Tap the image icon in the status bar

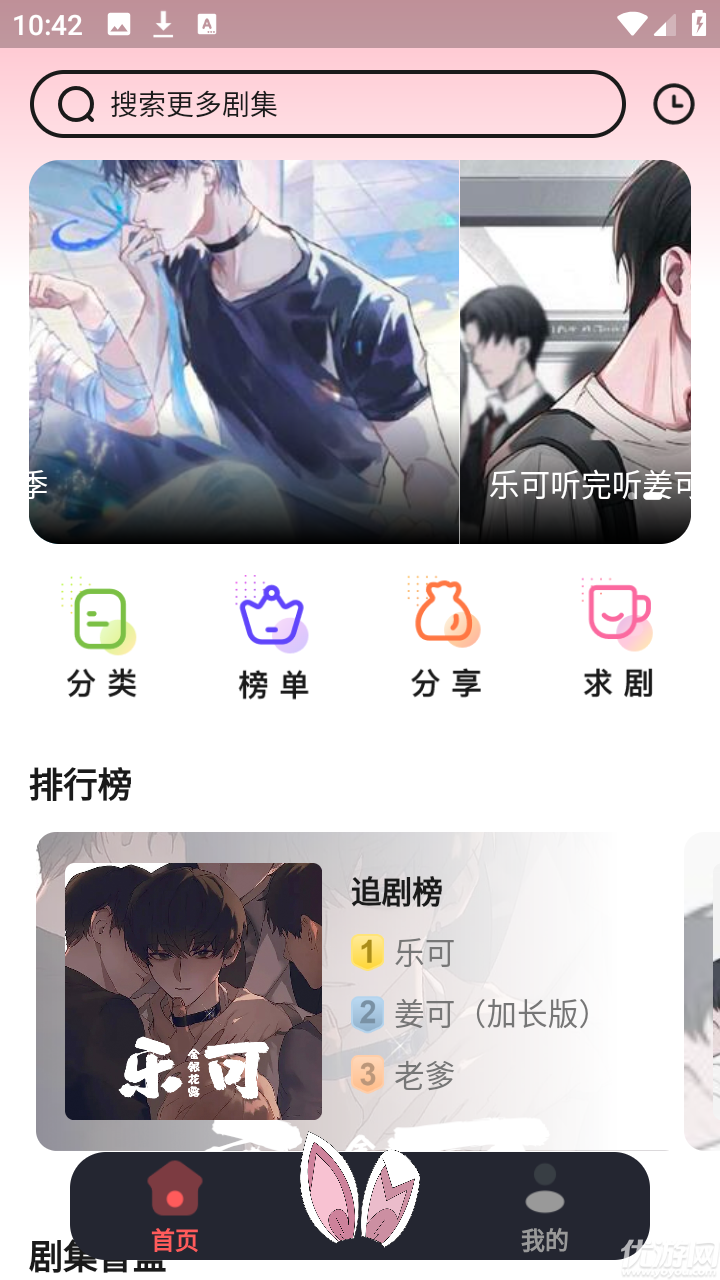[122, 20]
